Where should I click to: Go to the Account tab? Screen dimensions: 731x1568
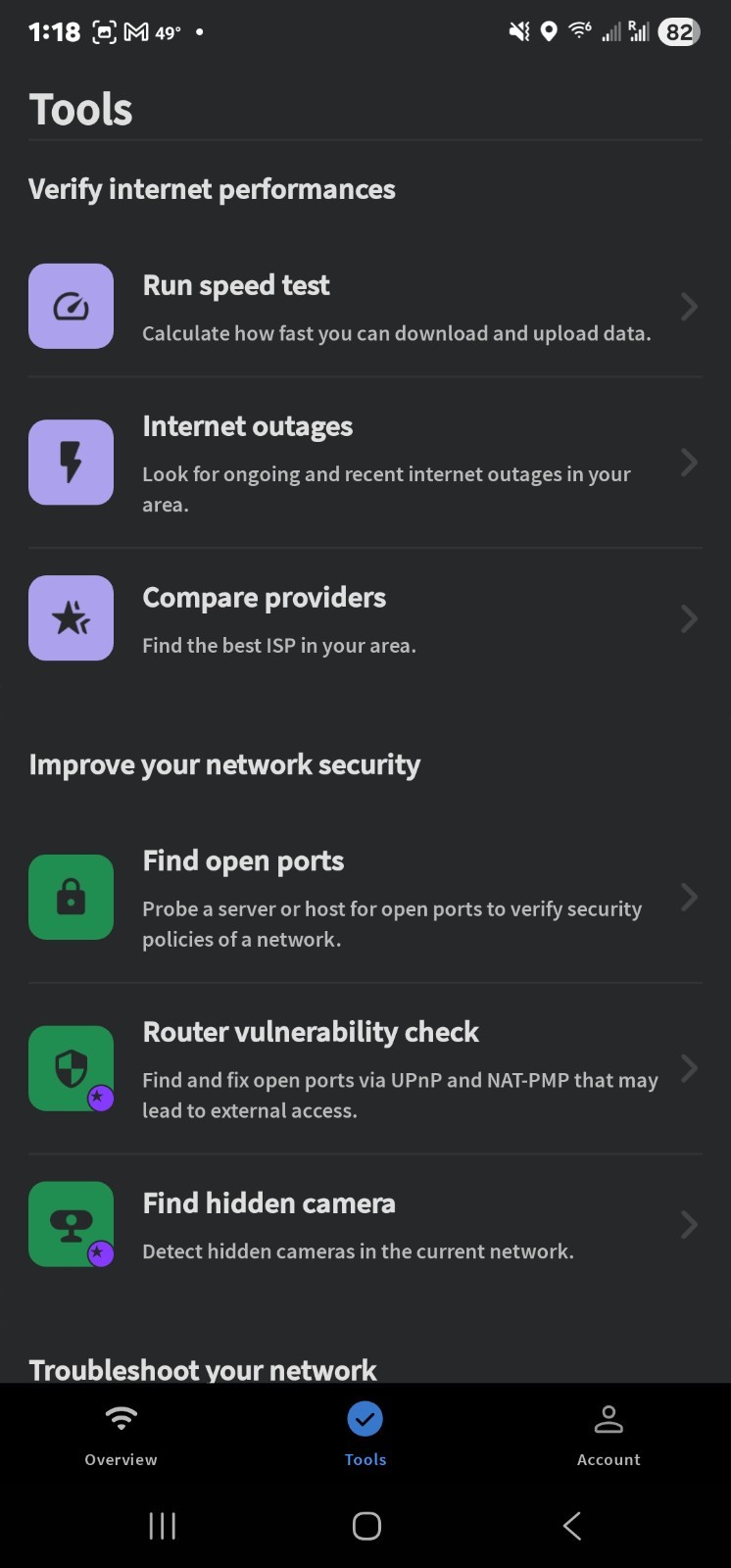(608, 1435)
